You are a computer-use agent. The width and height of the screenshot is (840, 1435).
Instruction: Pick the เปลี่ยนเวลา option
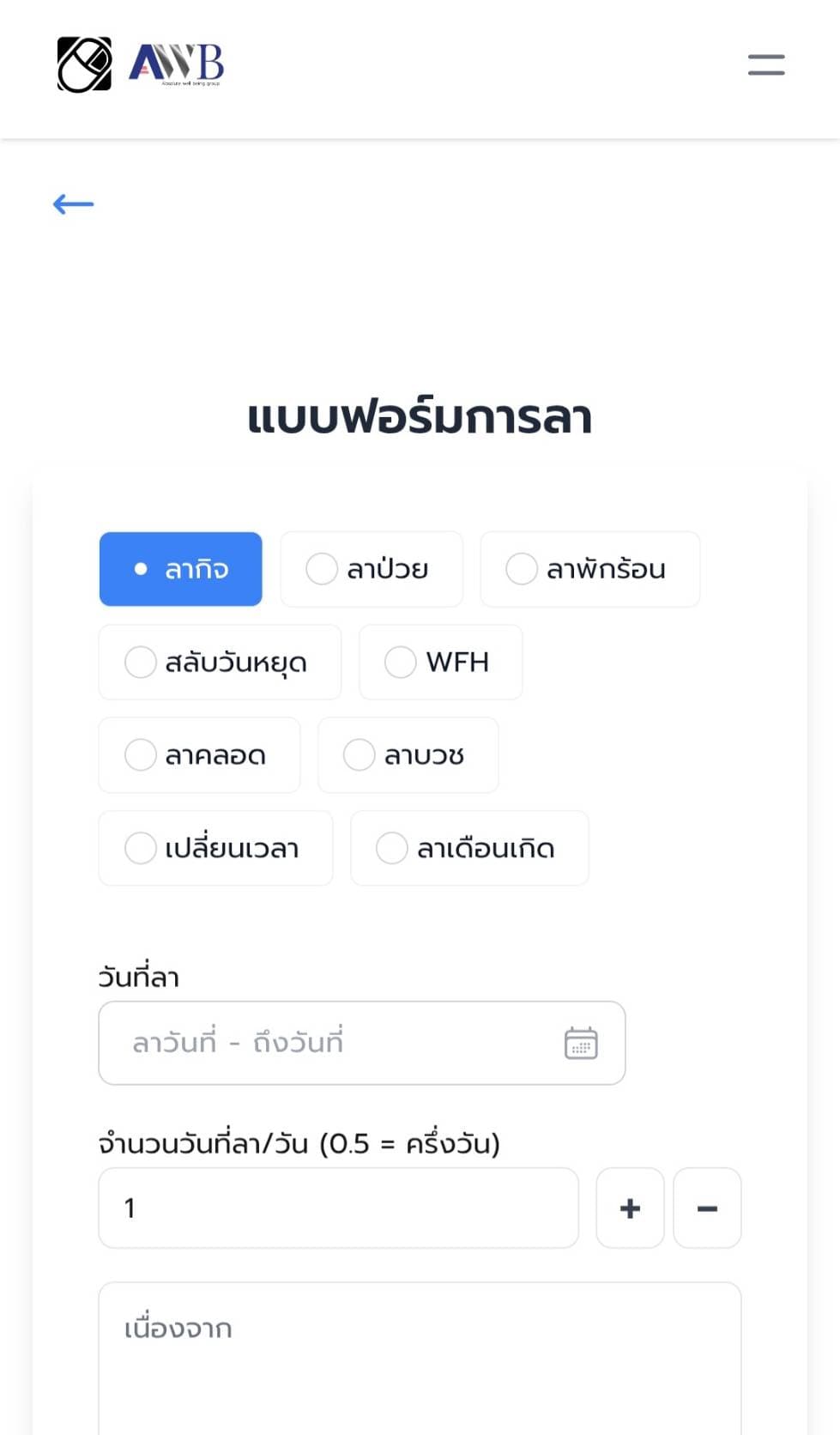point(215,848)
